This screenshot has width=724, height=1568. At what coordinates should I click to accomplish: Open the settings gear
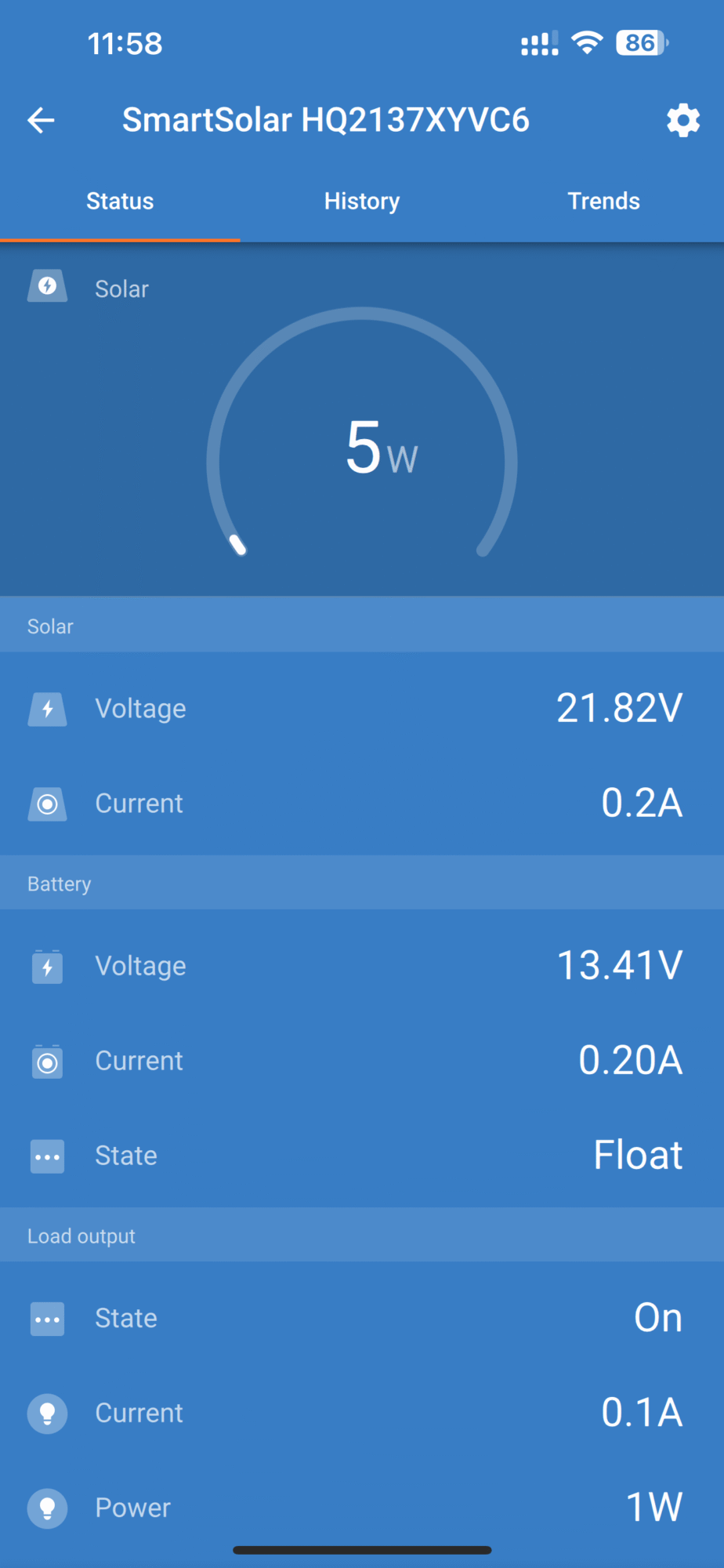pos(682,120)
